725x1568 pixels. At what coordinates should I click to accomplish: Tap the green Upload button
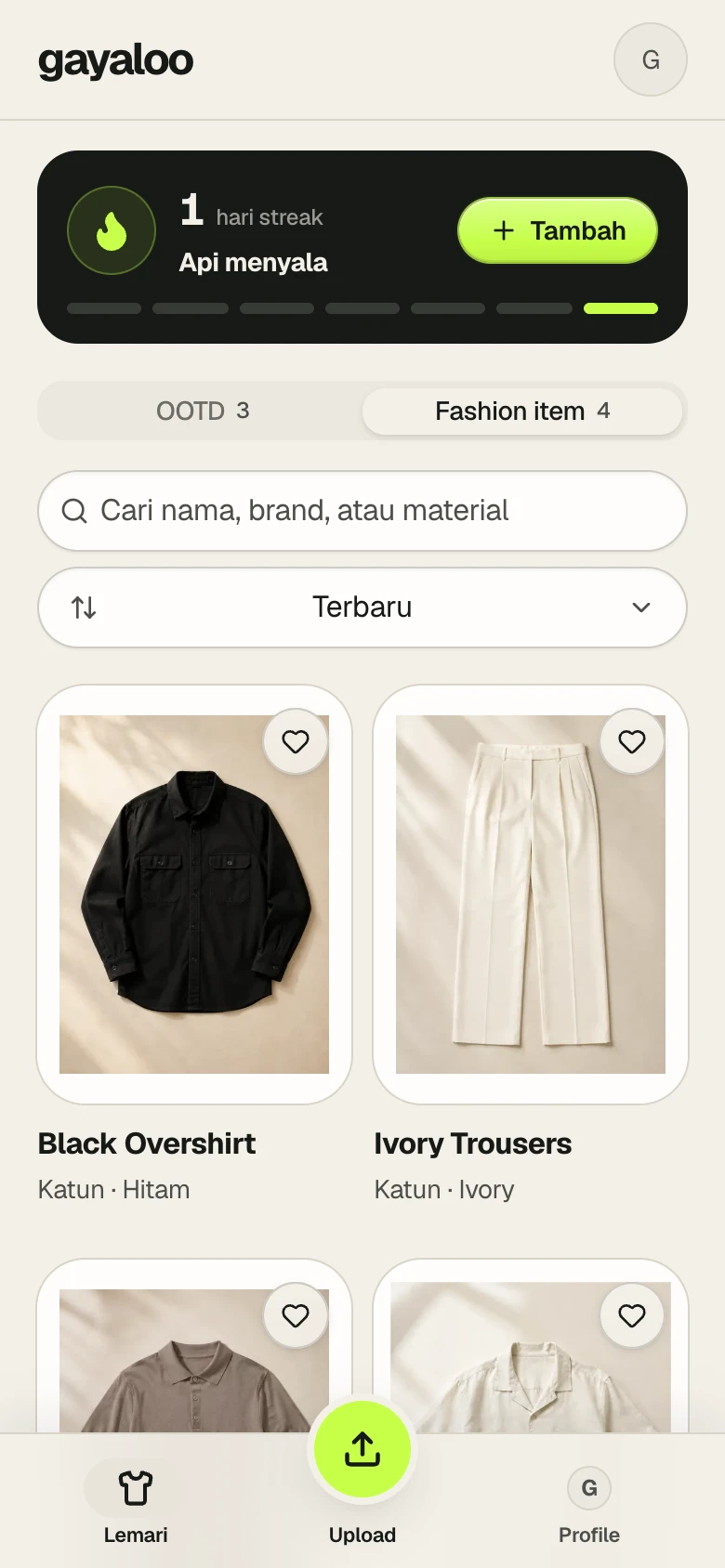362,1449
